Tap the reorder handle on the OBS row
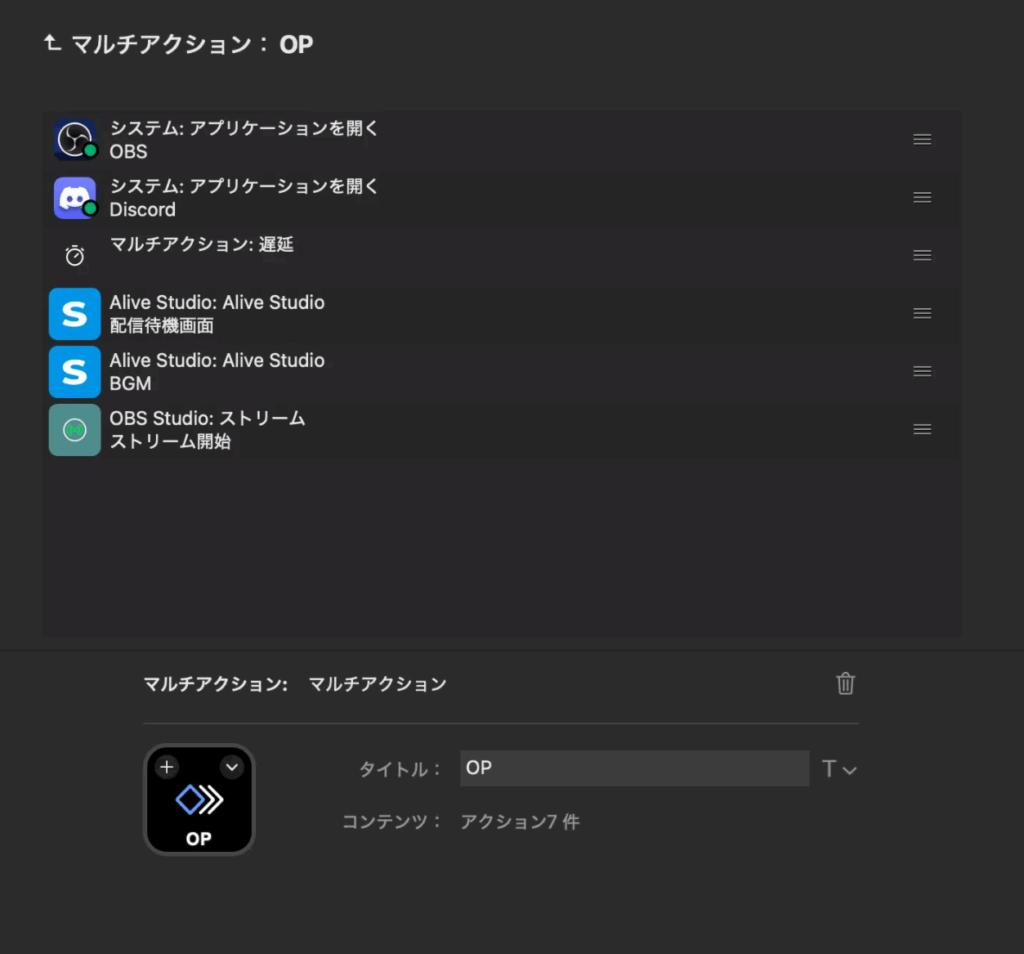 click(922, 140)
